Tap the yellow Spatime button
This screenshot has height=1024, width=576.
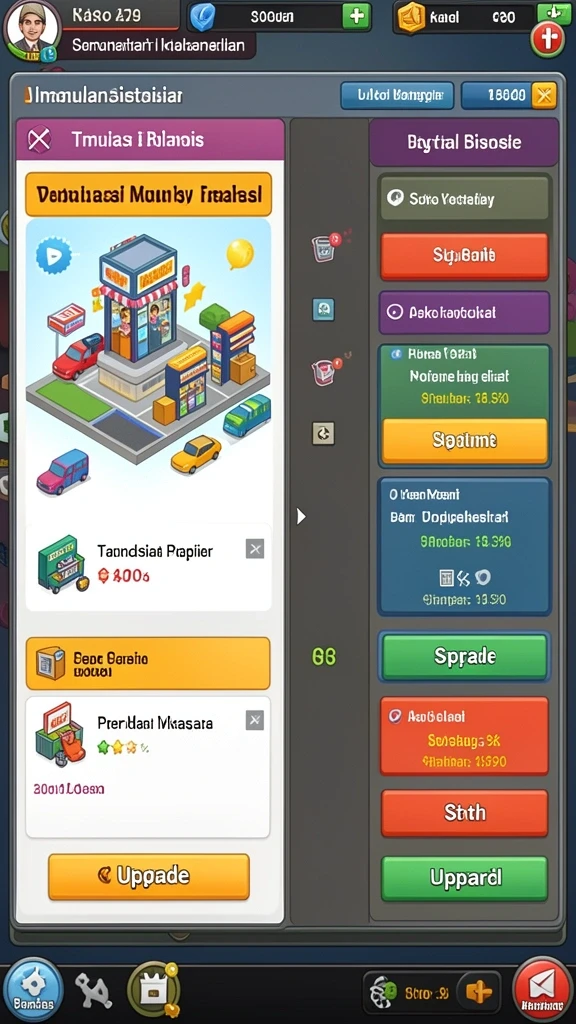(x=464, y=441)
